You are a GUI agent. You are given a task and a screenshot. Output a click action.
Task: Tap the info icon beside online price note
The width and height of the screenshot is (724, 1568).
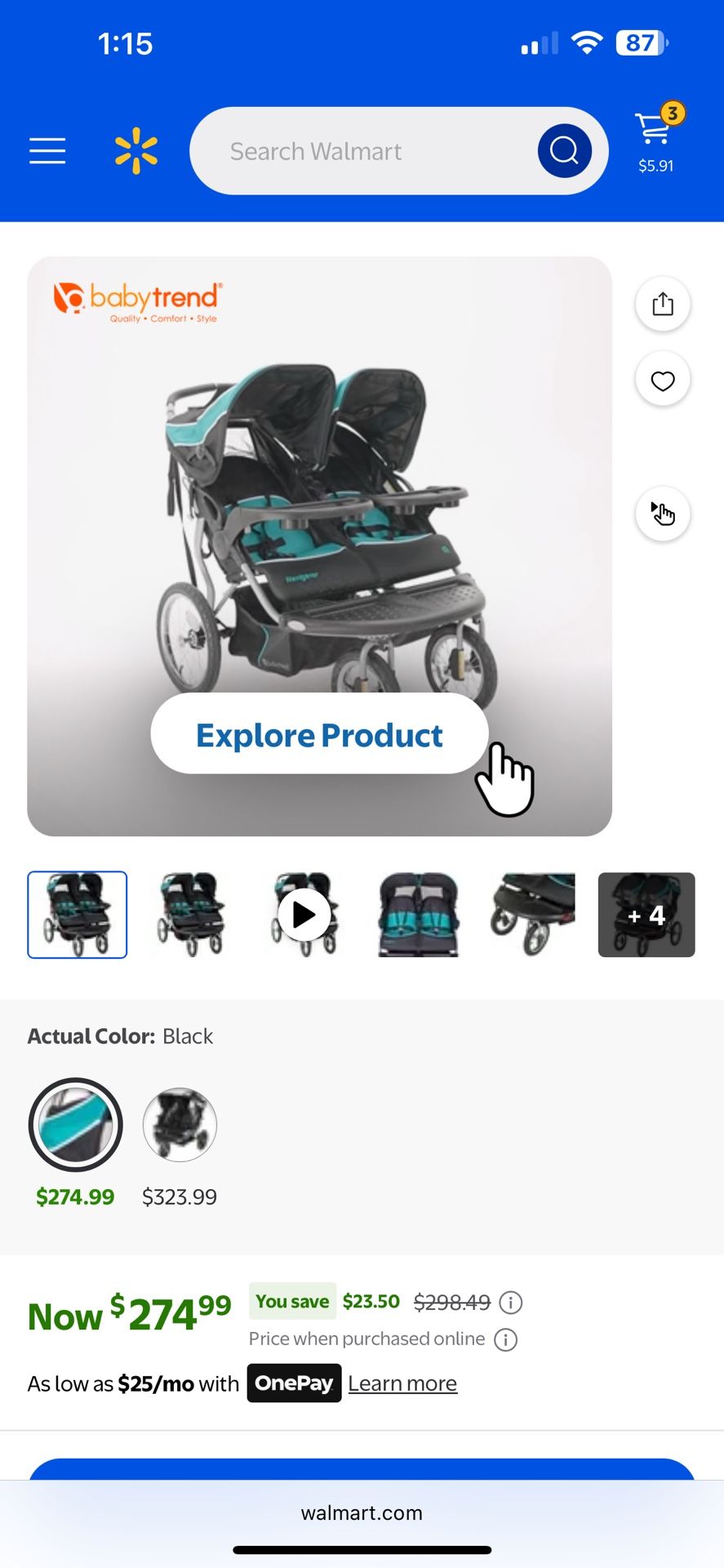pyautogui.click(x=505, y=1339)
